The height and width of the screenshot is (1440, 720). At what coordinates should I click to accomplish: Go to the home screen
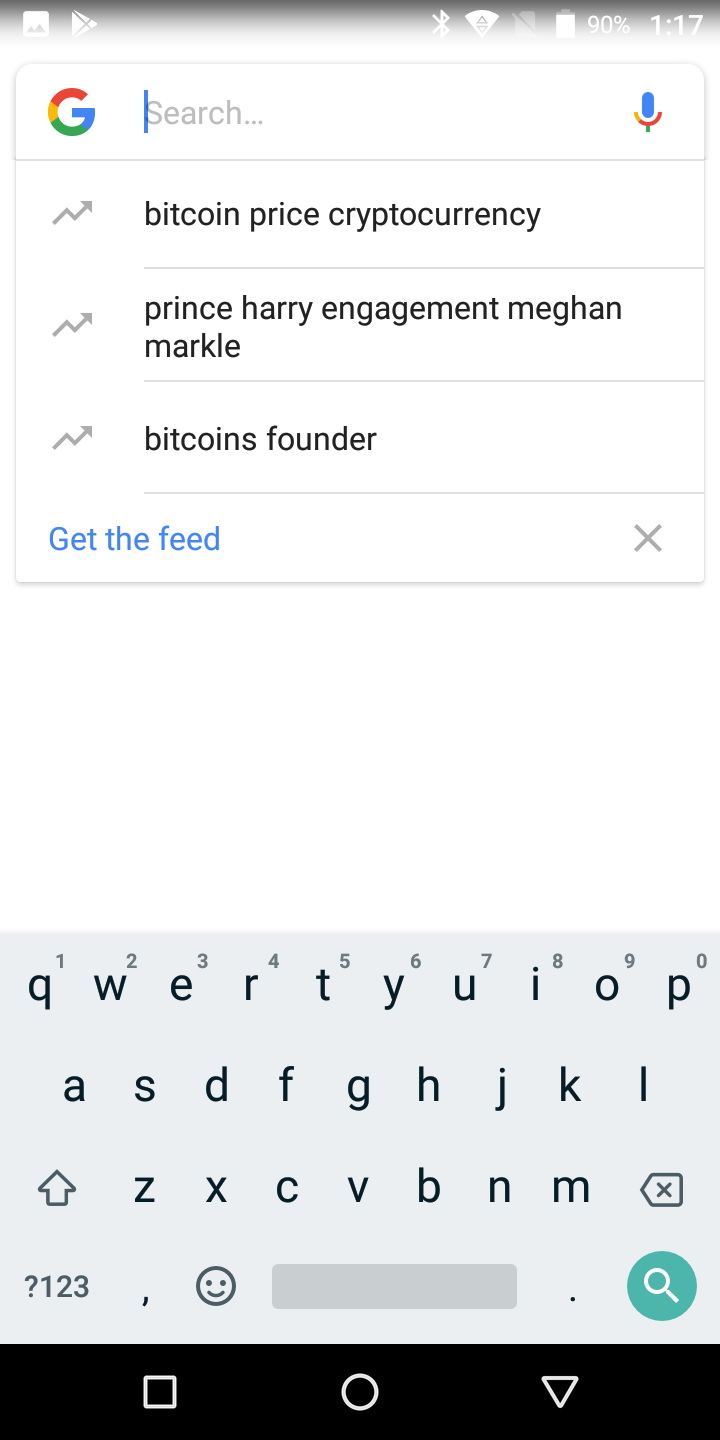[360, 1392]
